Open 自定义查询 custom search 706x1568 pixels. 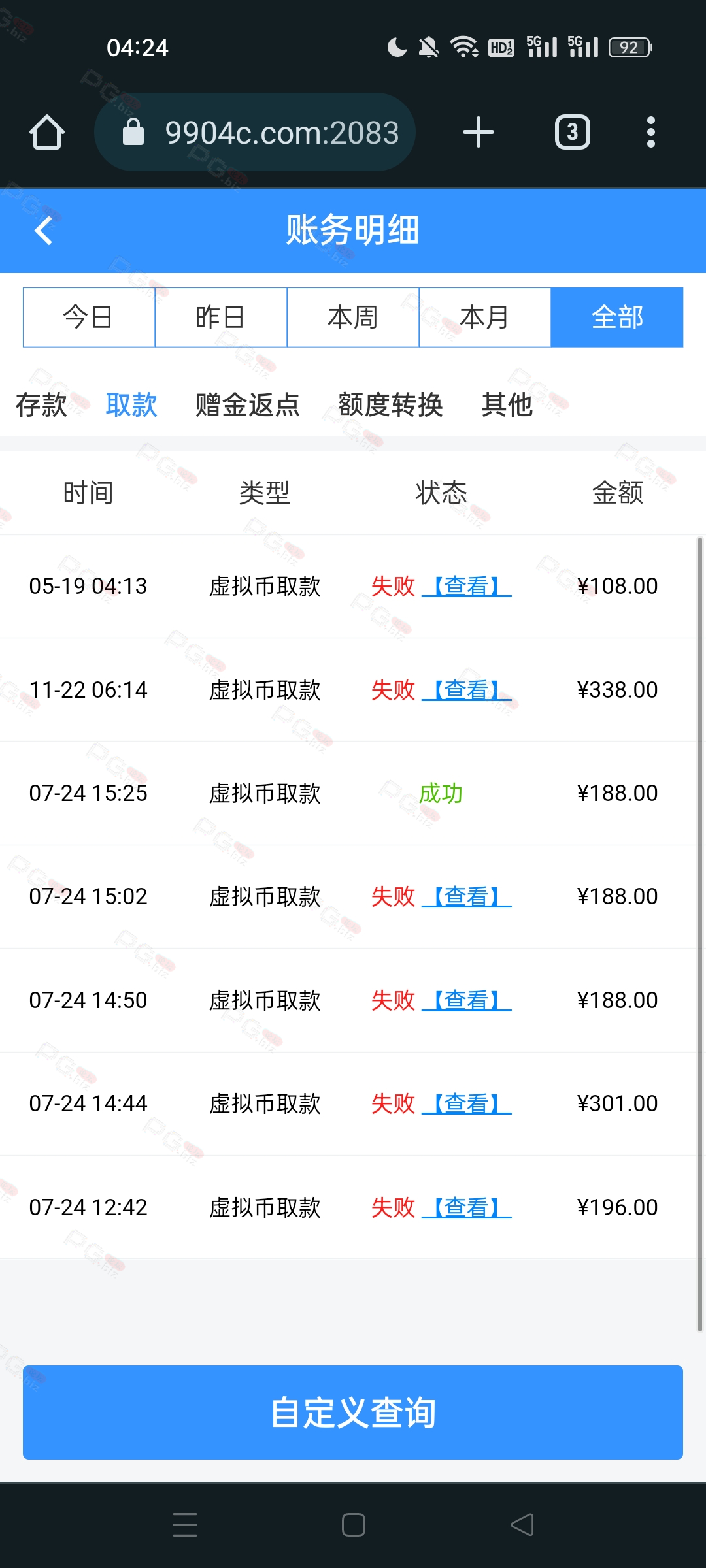pos(353,1413)
